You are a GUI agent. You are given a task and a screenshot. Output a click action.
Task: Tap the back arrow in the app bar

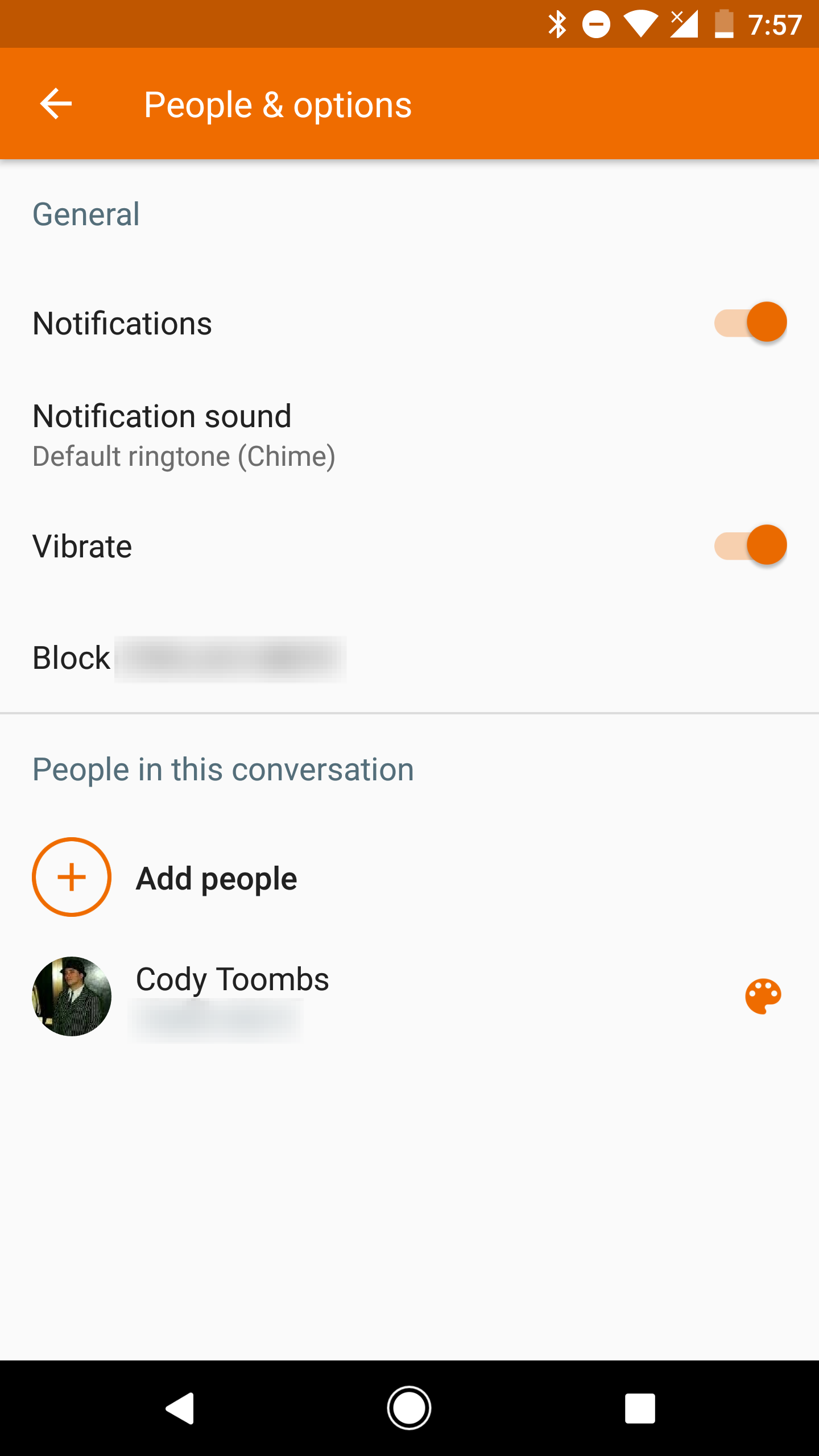click(55, 104)
